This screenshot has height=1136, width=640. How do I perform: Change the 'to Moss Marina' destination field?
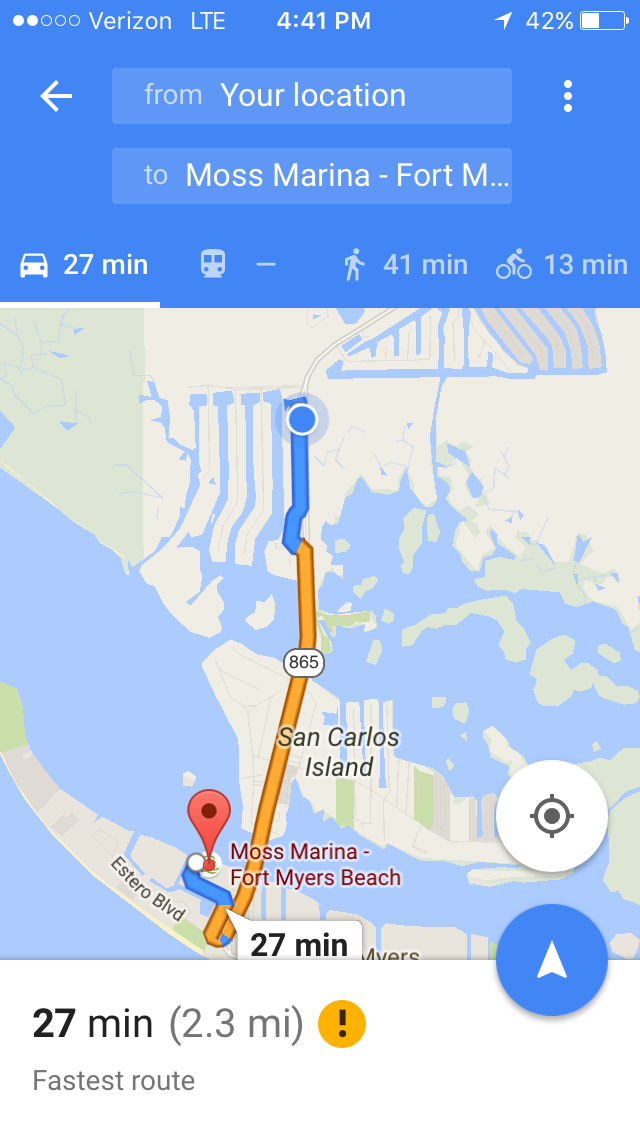312,175
